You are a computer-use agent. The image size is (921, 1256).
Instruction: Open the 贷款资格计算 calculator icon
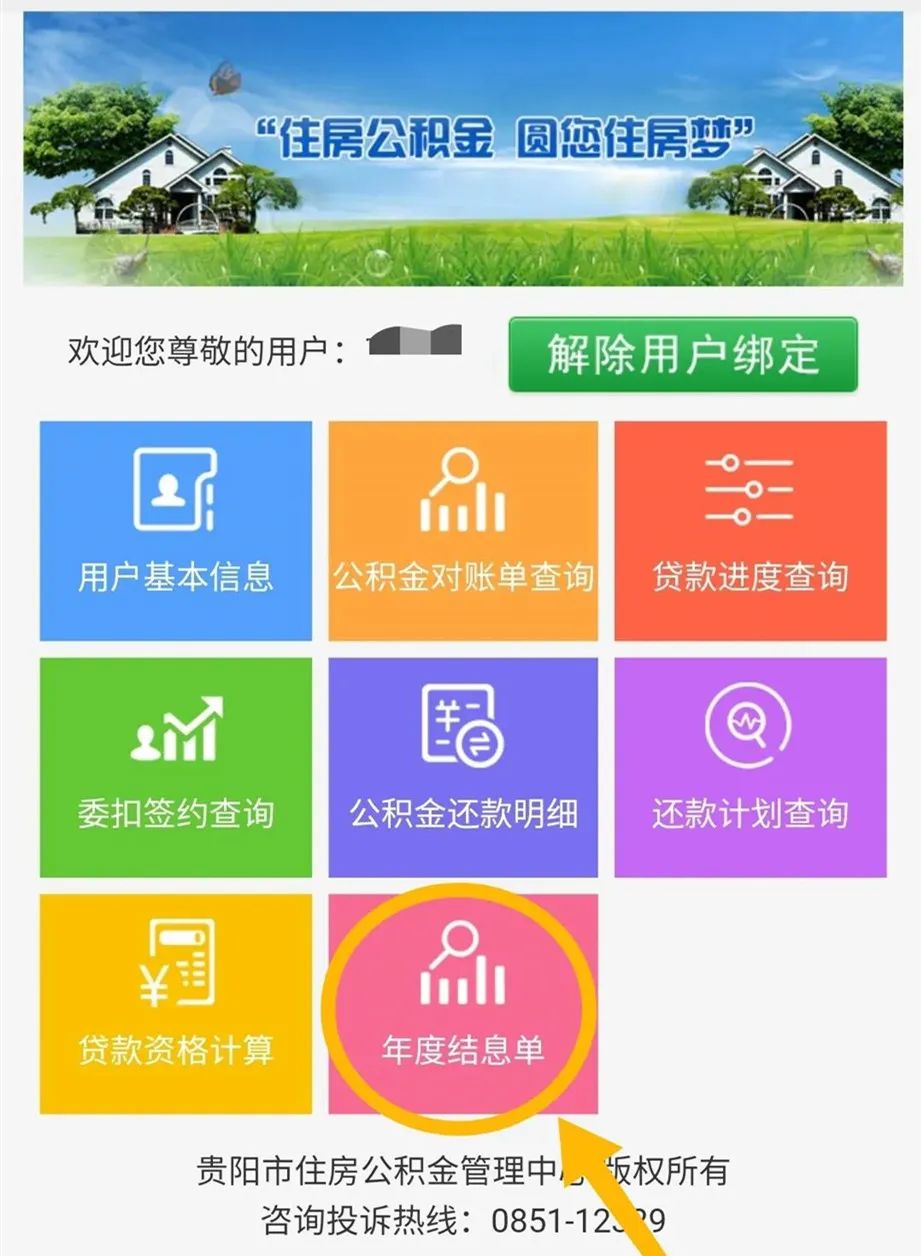pyautogui.click(x=175, y=965)
